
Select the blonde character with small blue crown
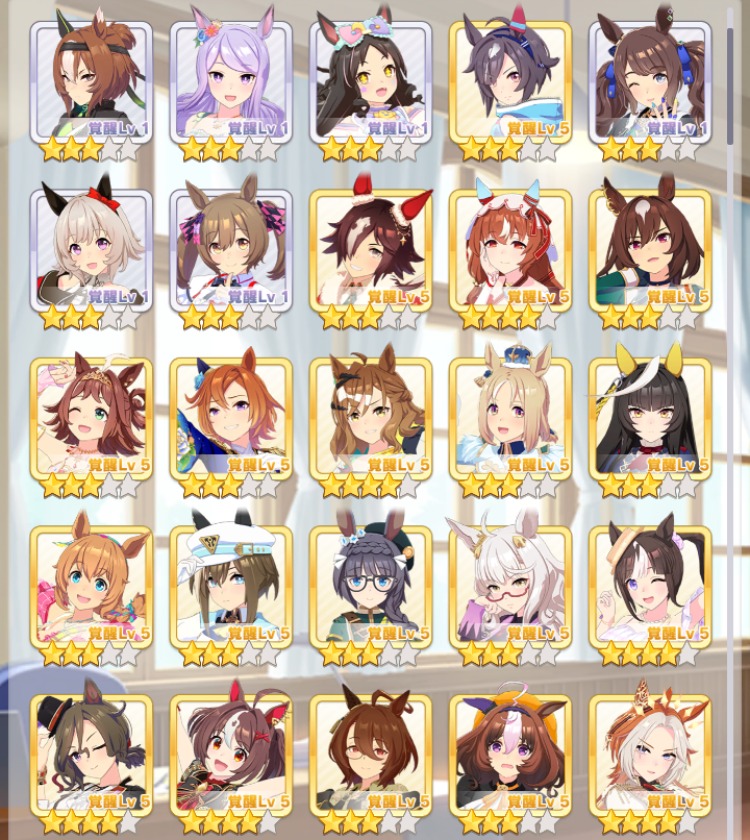[510, 416]
